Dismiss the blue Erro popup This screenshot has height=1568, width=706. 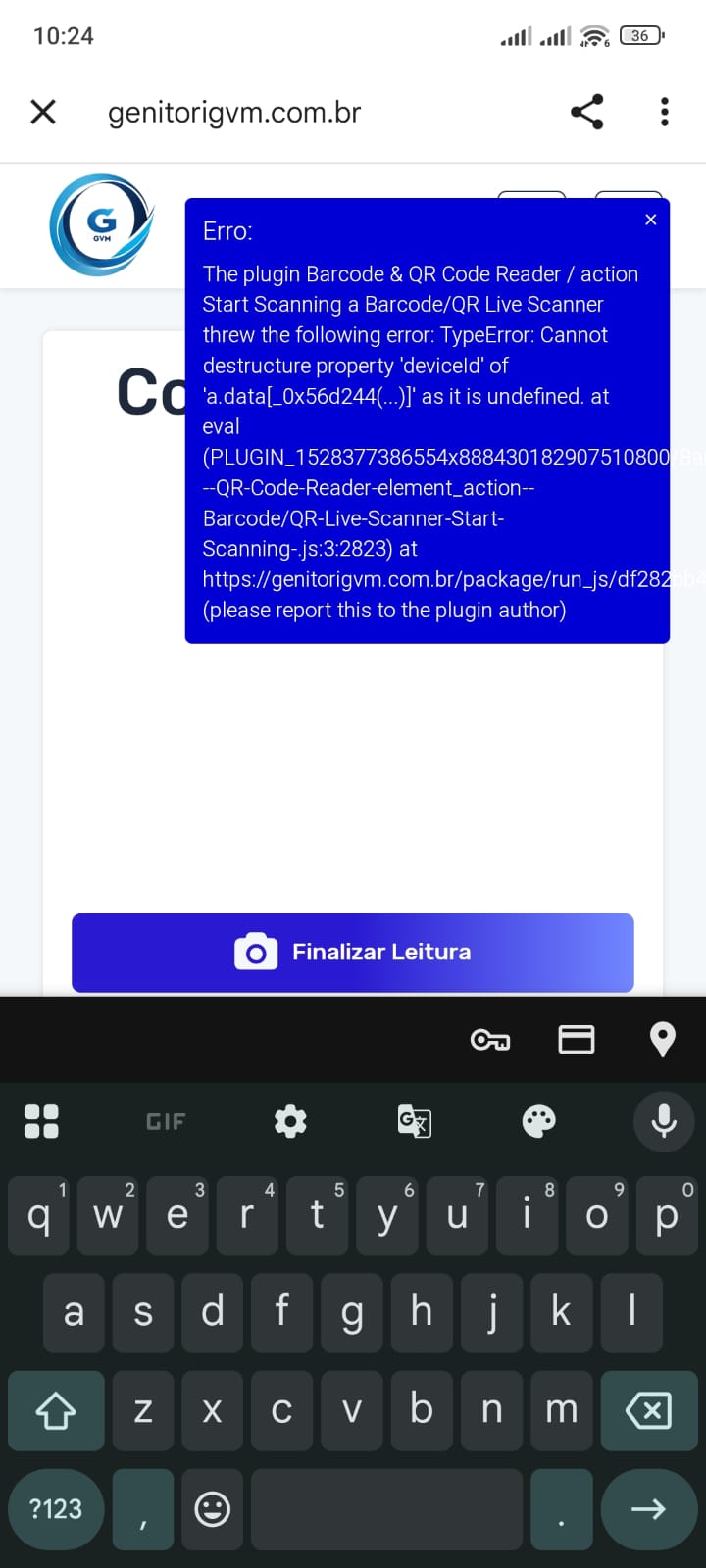coord(650,220)
